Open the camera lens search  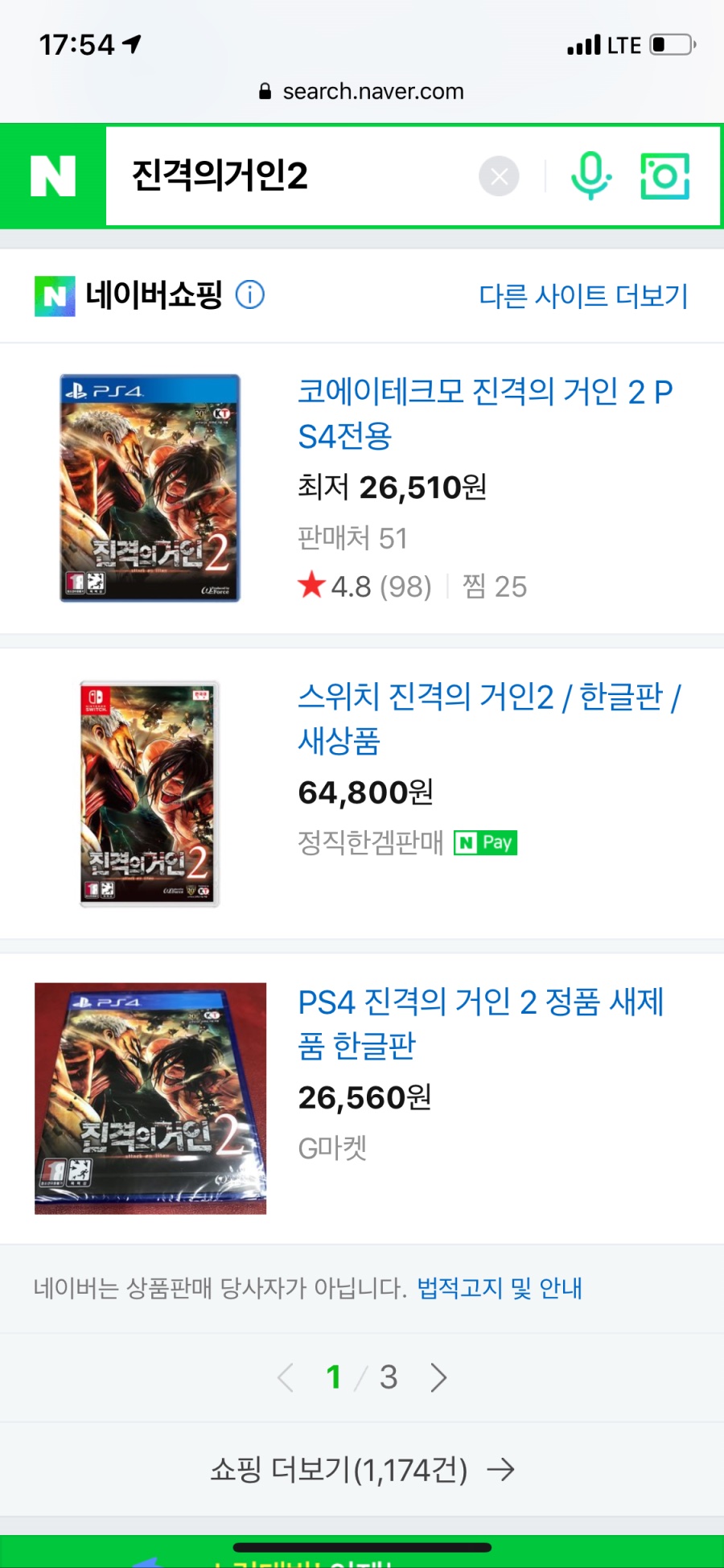(x=665, y=176)
